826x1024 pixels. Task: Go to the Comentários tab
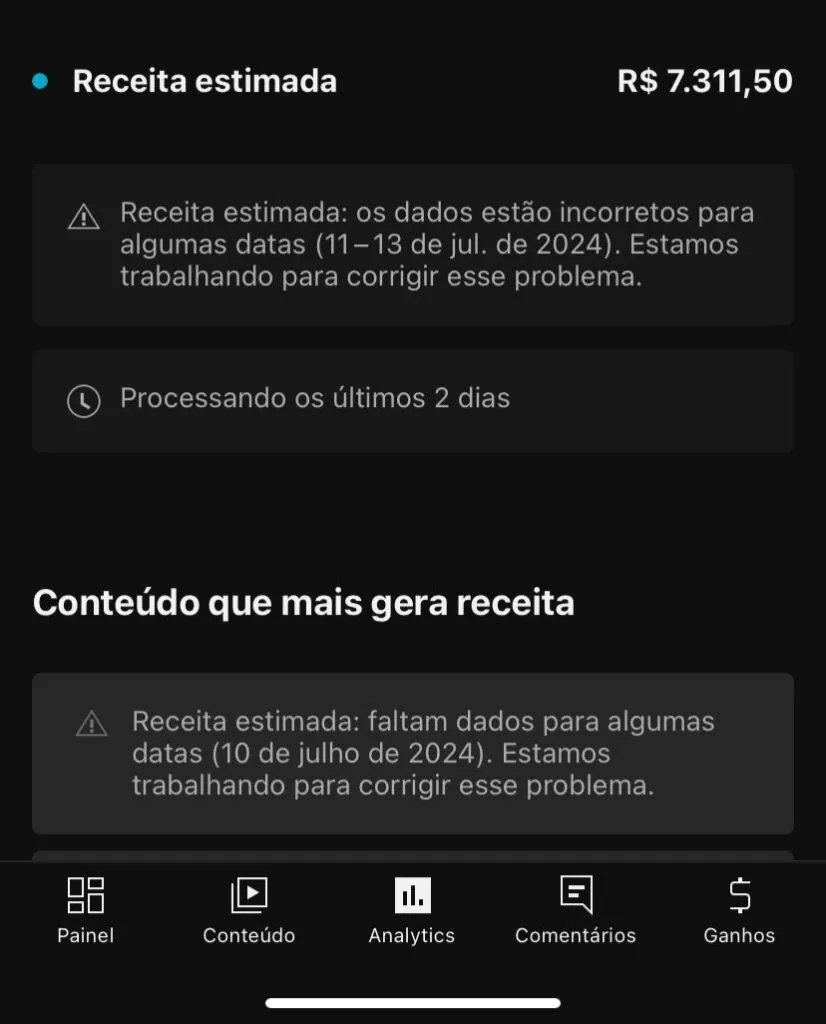(x=575, y=909)
